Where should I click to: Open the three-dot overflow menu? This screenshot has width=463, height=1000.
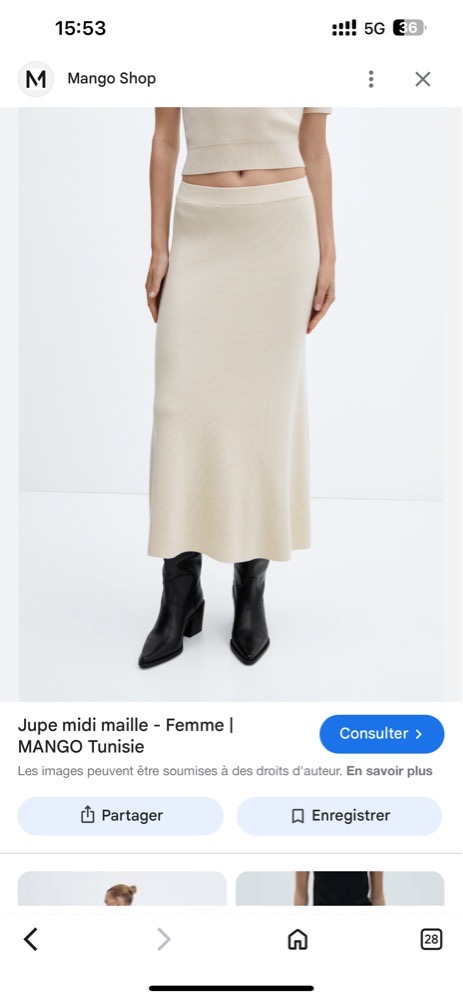(x=371, y=79)
